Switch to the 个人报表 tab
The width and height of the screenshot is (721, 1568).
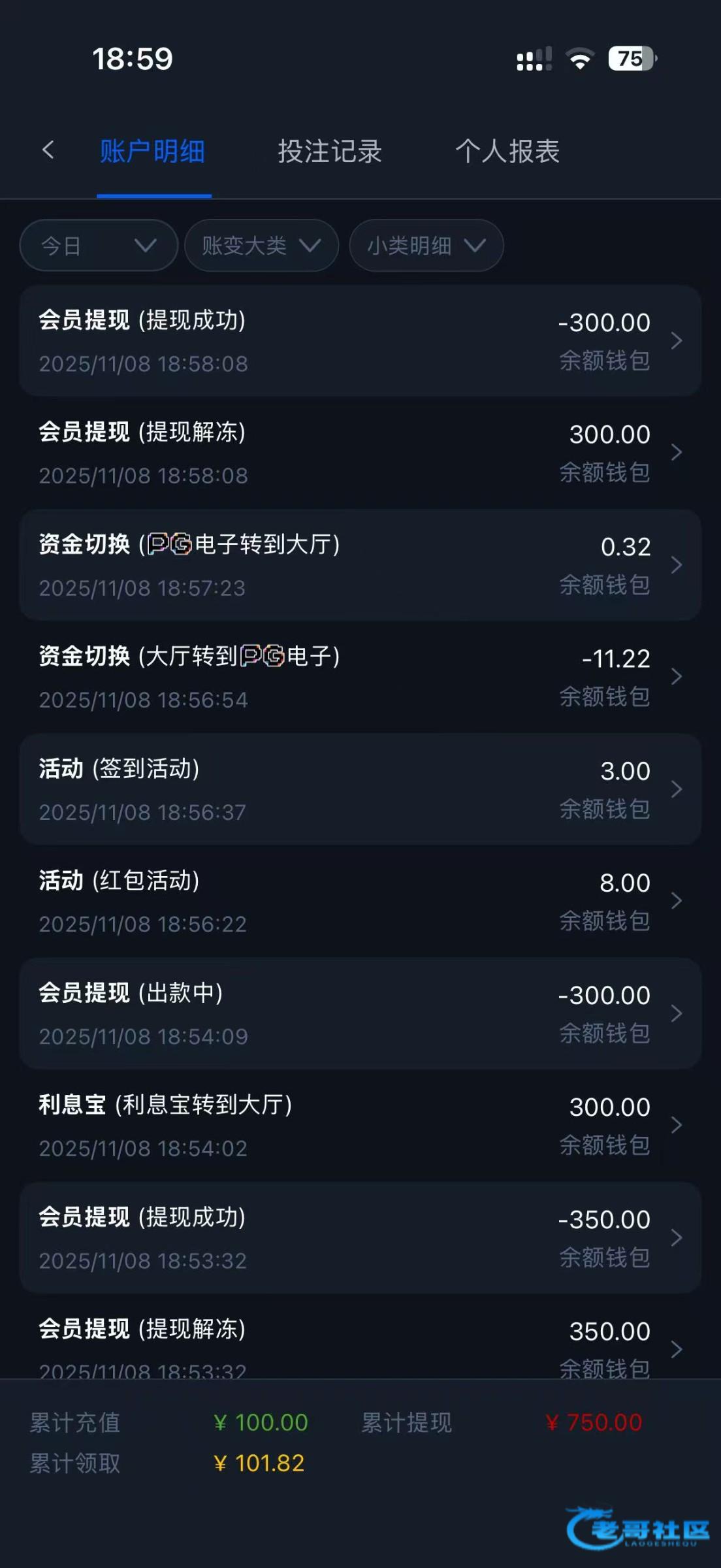click(x=507, y=152)
